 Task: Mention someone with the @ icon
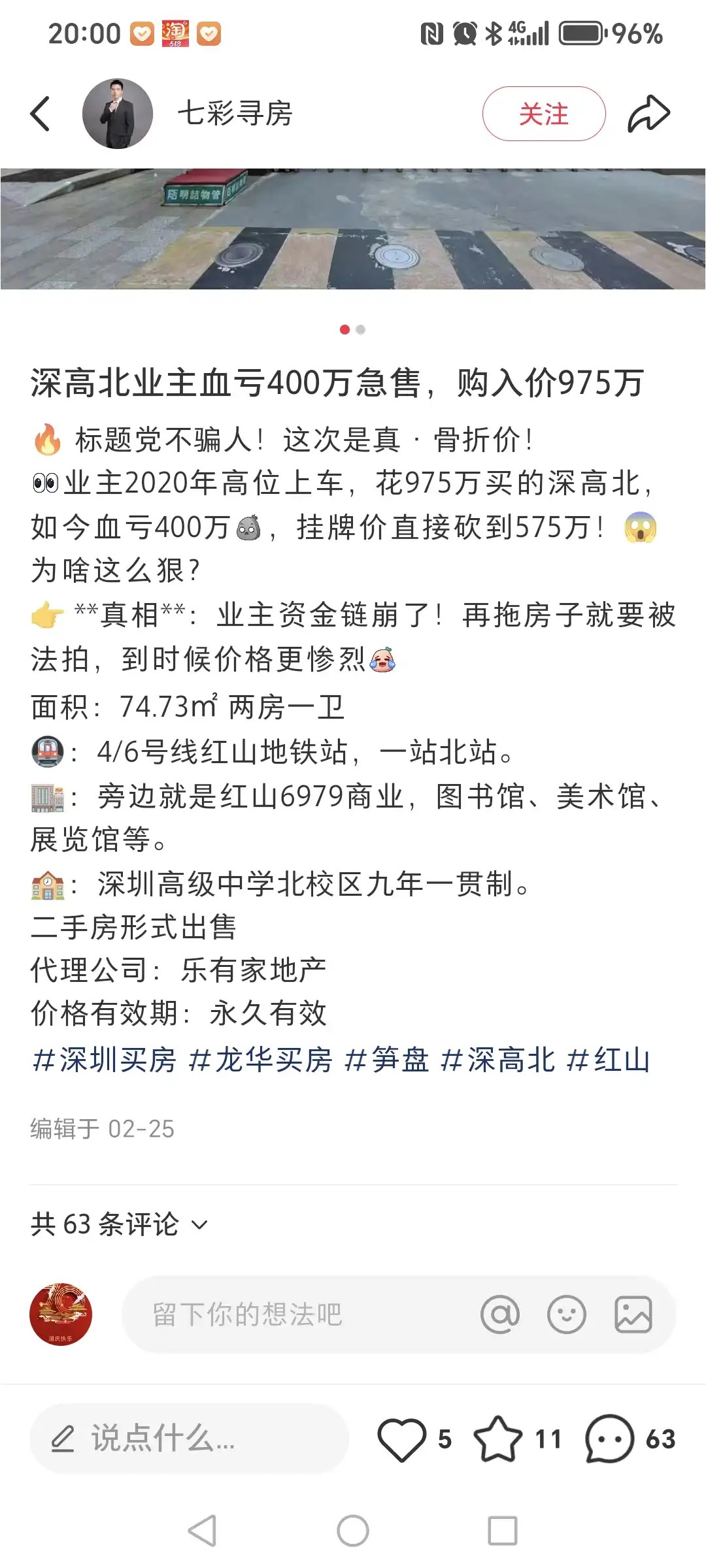[x=500, y=1315]
